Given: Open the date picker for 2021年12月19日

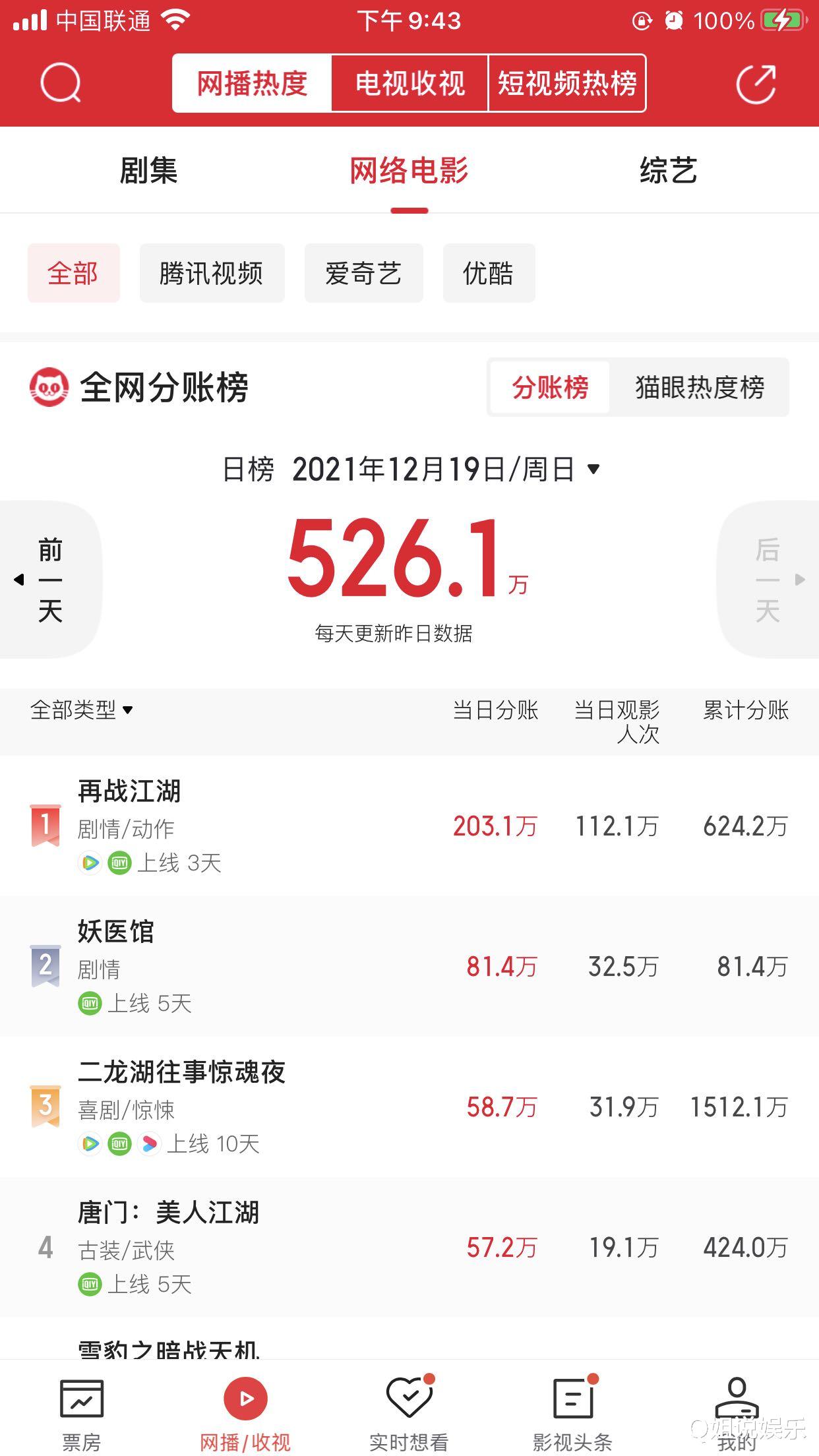Looking at the screenshot, I should coord(442,469).
